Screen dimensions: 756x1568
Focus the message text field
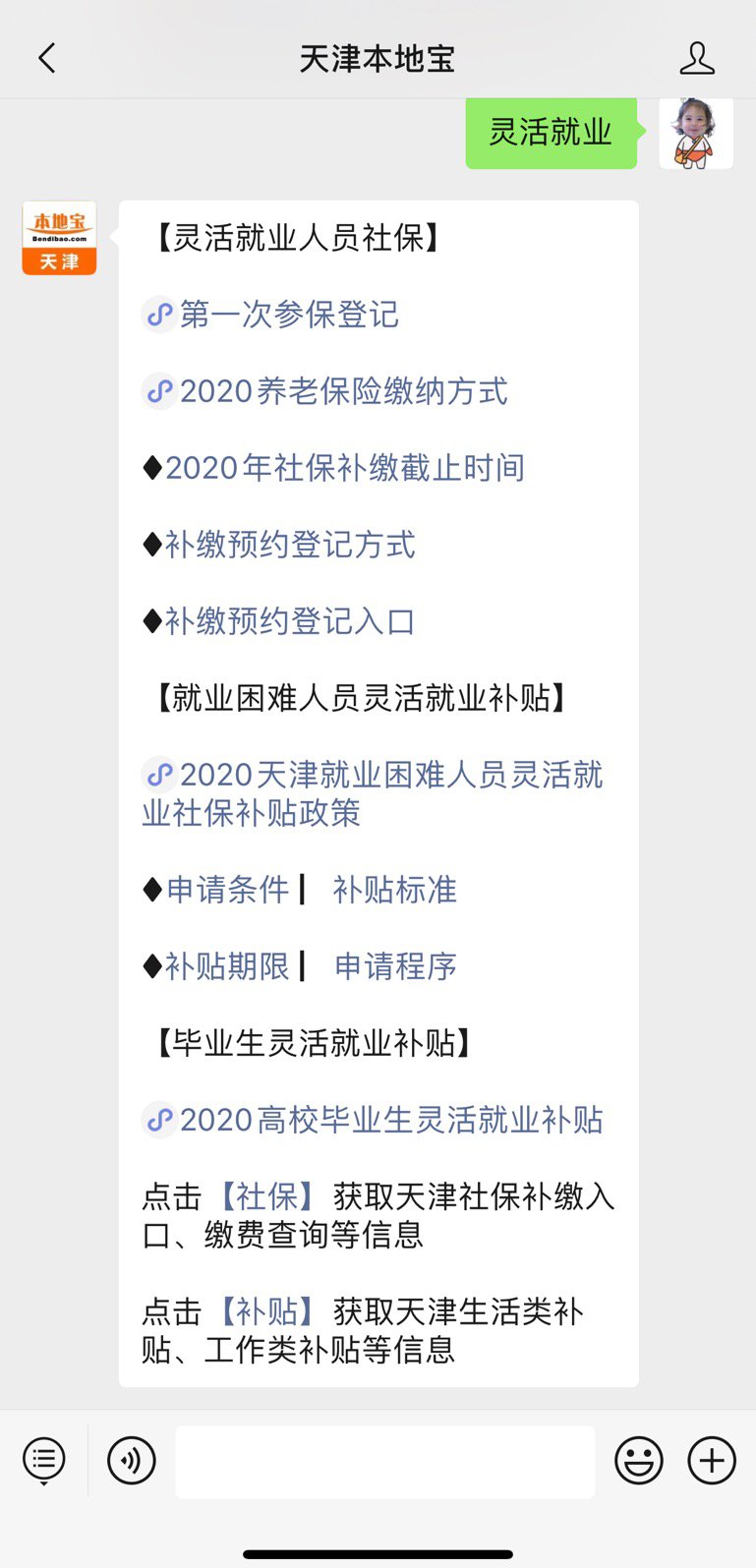pyautogui.click(x=384, y=1462)
